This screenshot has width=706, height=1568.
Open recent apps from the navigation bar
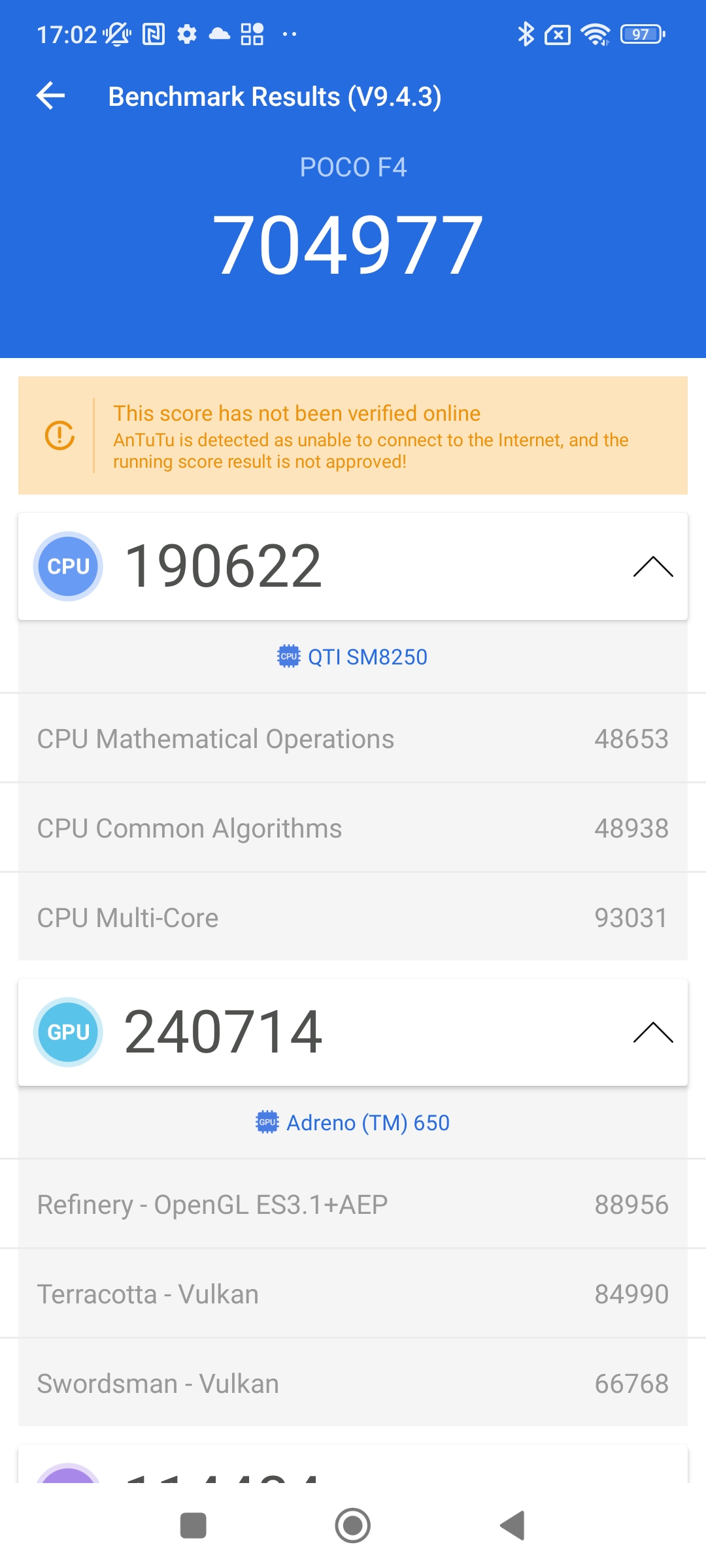point(193,1526)
